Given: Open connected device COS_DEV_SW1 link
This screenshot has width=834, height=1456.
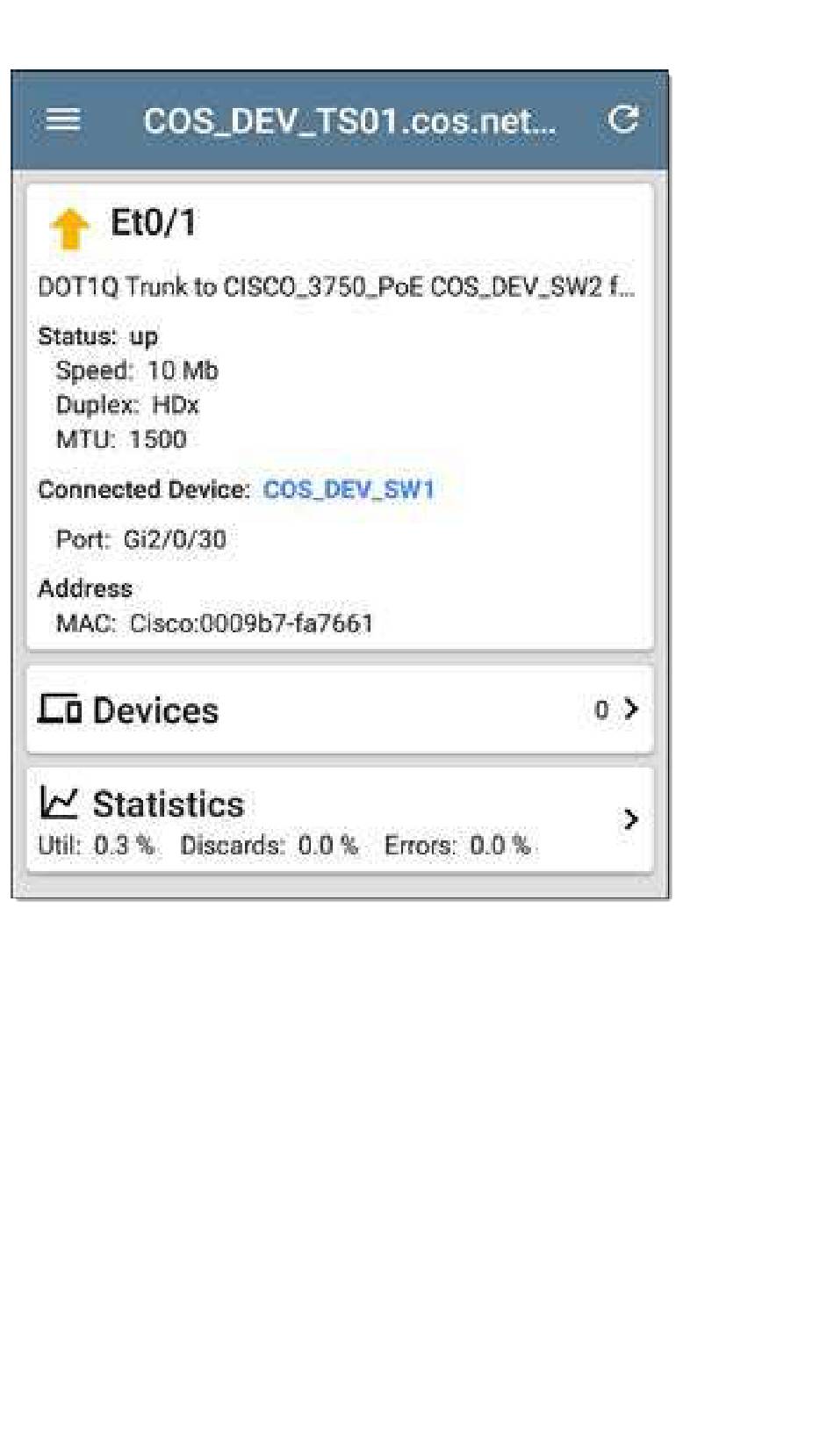Looking at the screenshot, I should coord(349,490).
